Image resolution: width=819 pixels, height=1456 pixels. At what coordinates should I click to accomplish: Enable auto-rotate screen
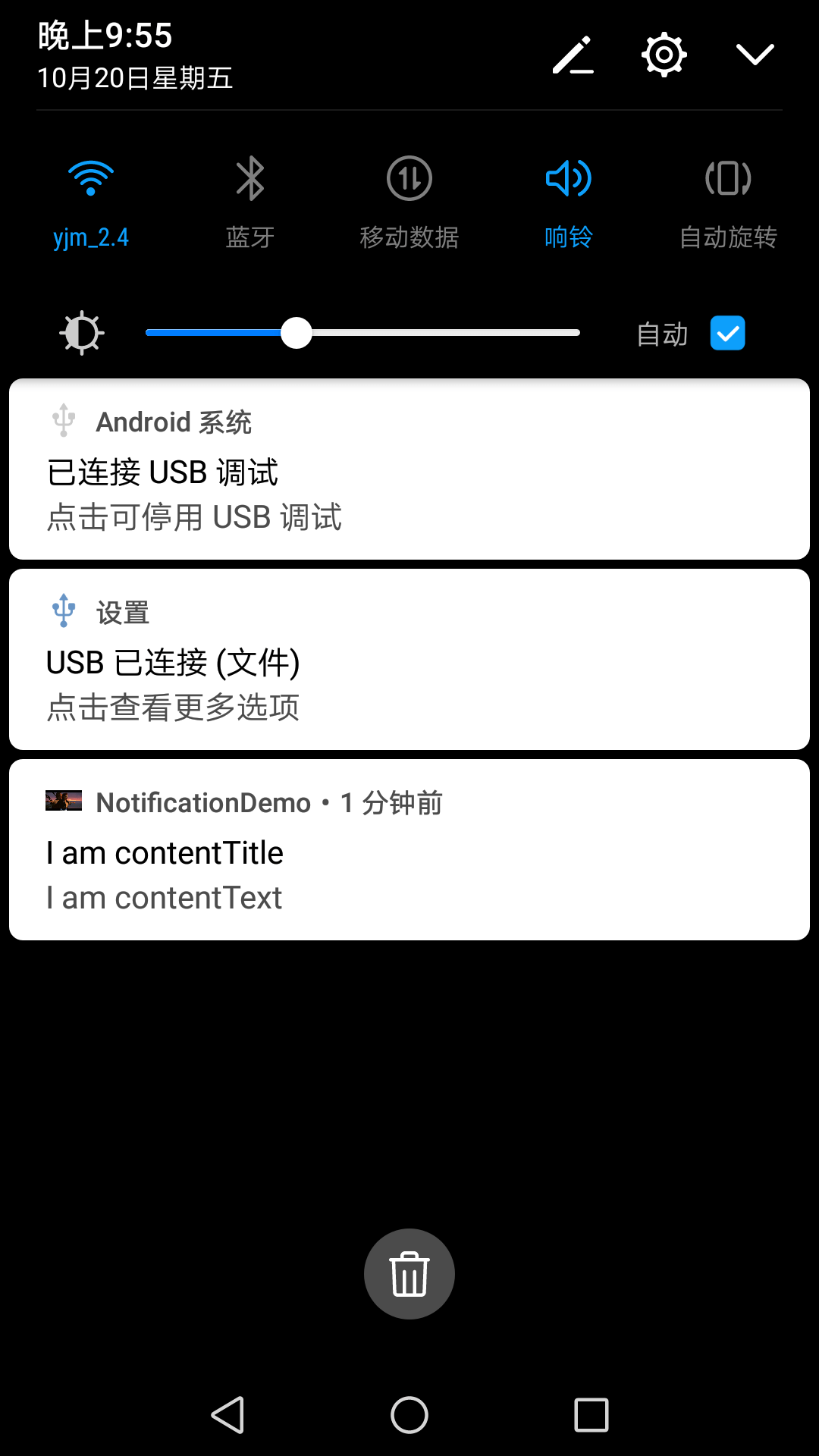click(x=727, y=197)
